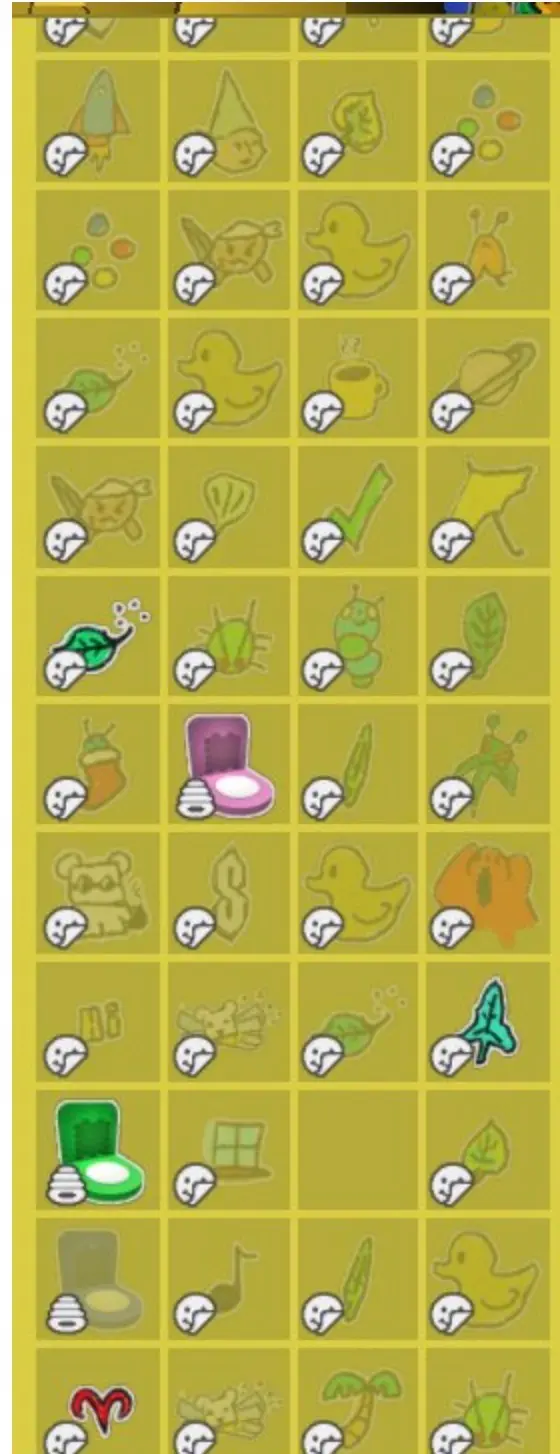
Task: Choose the orange splat sticker
Action: pos(487,893)
